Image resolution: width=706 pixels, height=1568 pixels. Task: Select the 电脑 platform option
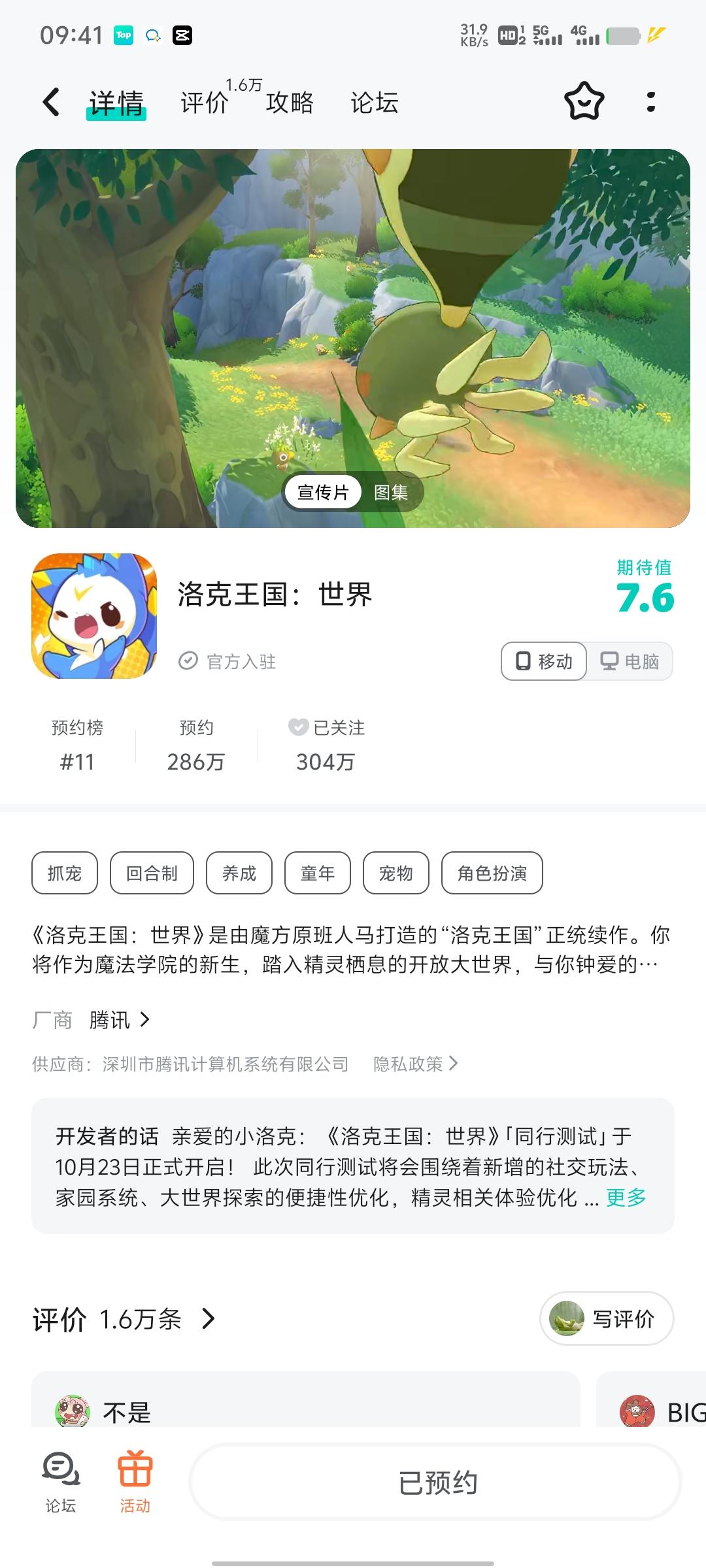(631, 661)
